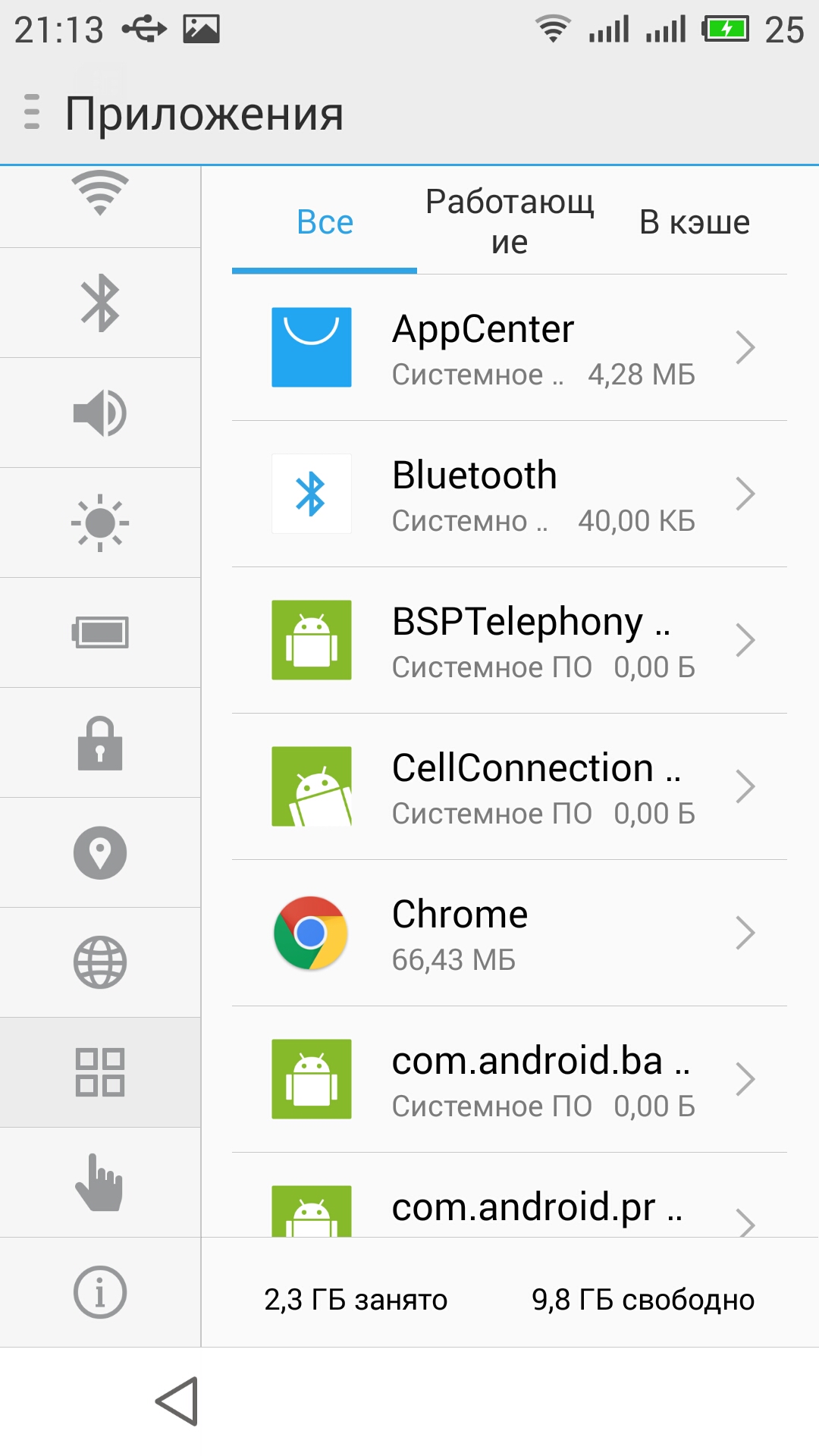Viewport: 819px width, 1456px height.
Task: Switch to the В кэше tab
Action: click(x=694, y=221)
